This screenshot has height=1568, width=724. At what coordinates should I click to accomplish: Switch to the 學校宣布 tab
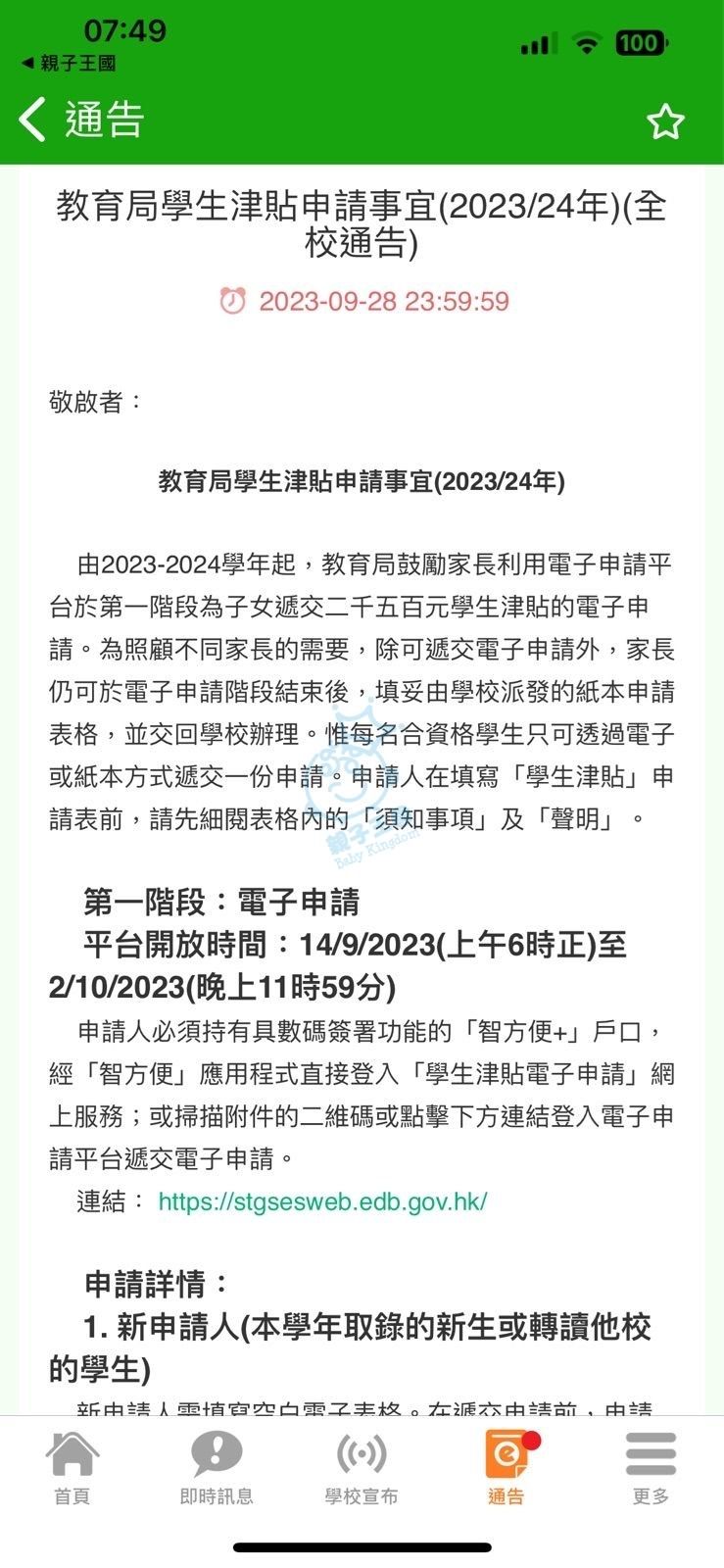[x=362, y=1466]
